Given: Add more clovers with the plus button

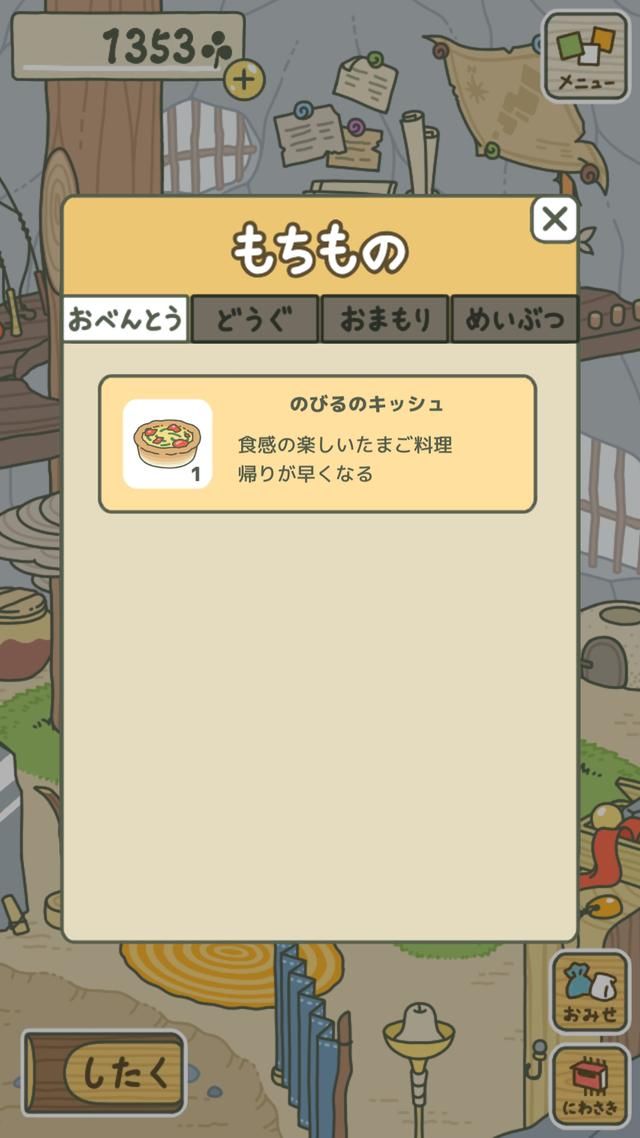Looking at the screenshot, I should pyautogui.click(x=244, y=77).
